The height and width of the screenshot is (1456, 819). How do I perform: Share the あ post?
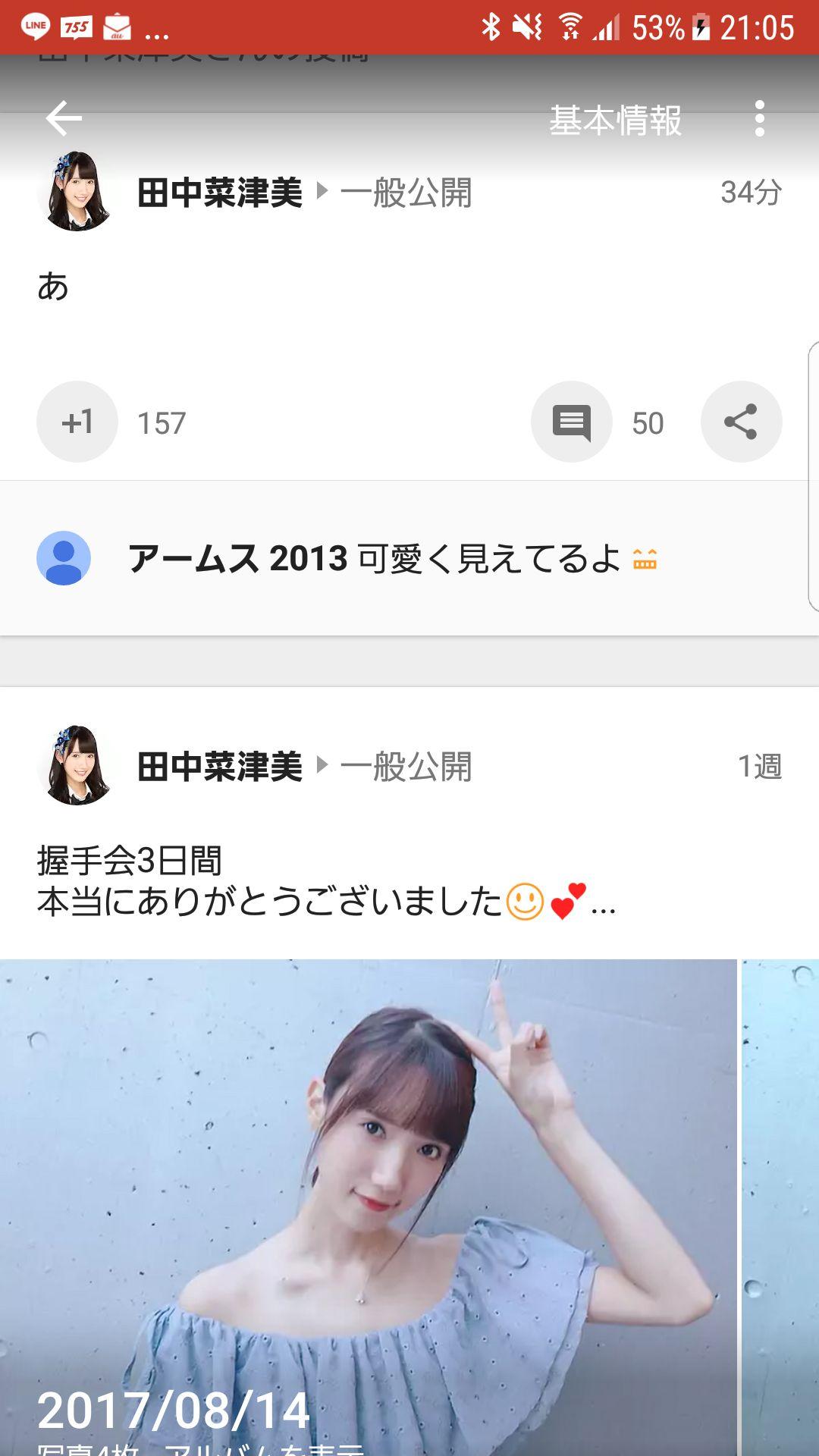pos(741,422)
